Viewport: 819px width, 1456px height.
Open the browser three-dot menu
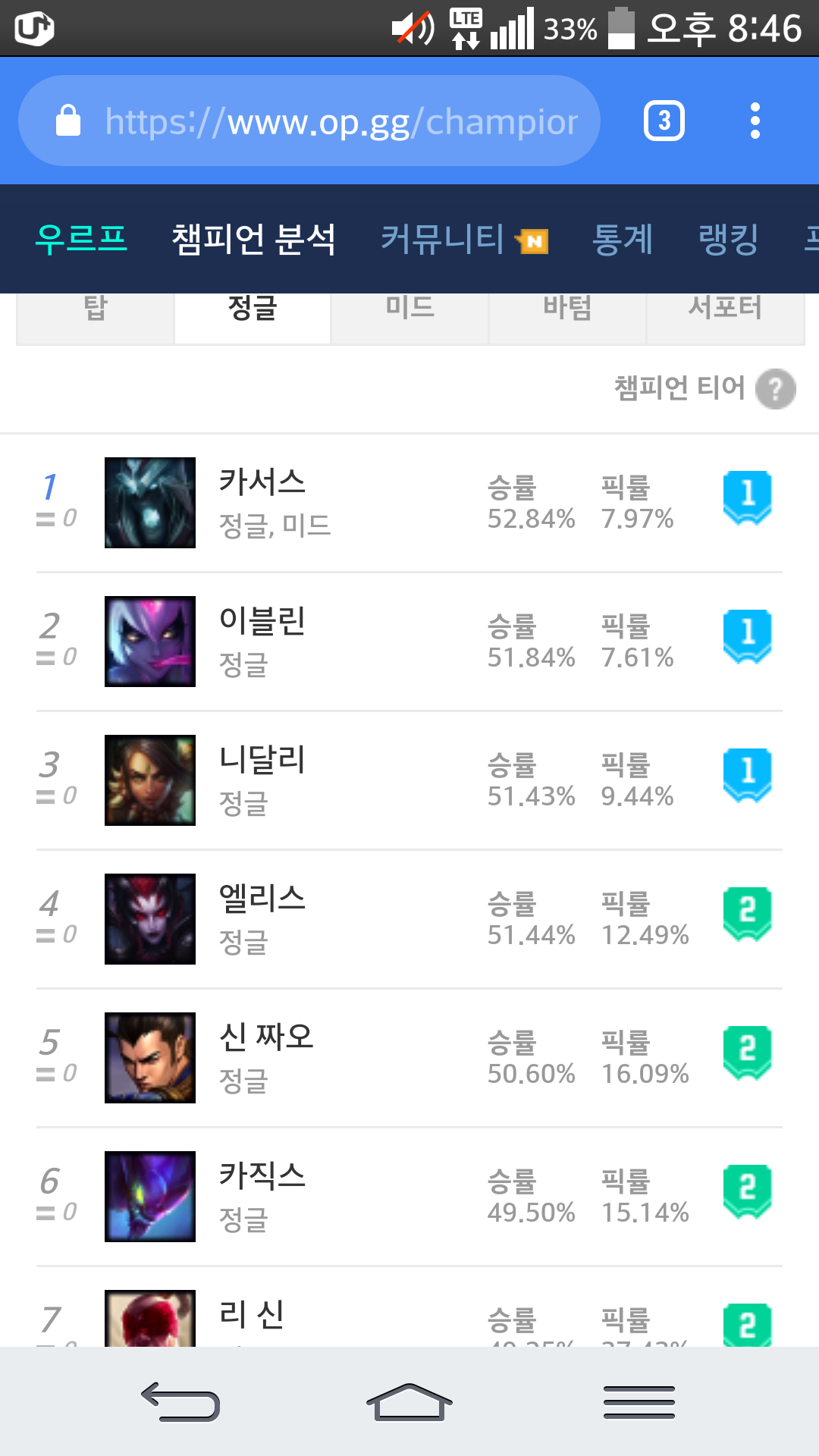pos(755,120)
